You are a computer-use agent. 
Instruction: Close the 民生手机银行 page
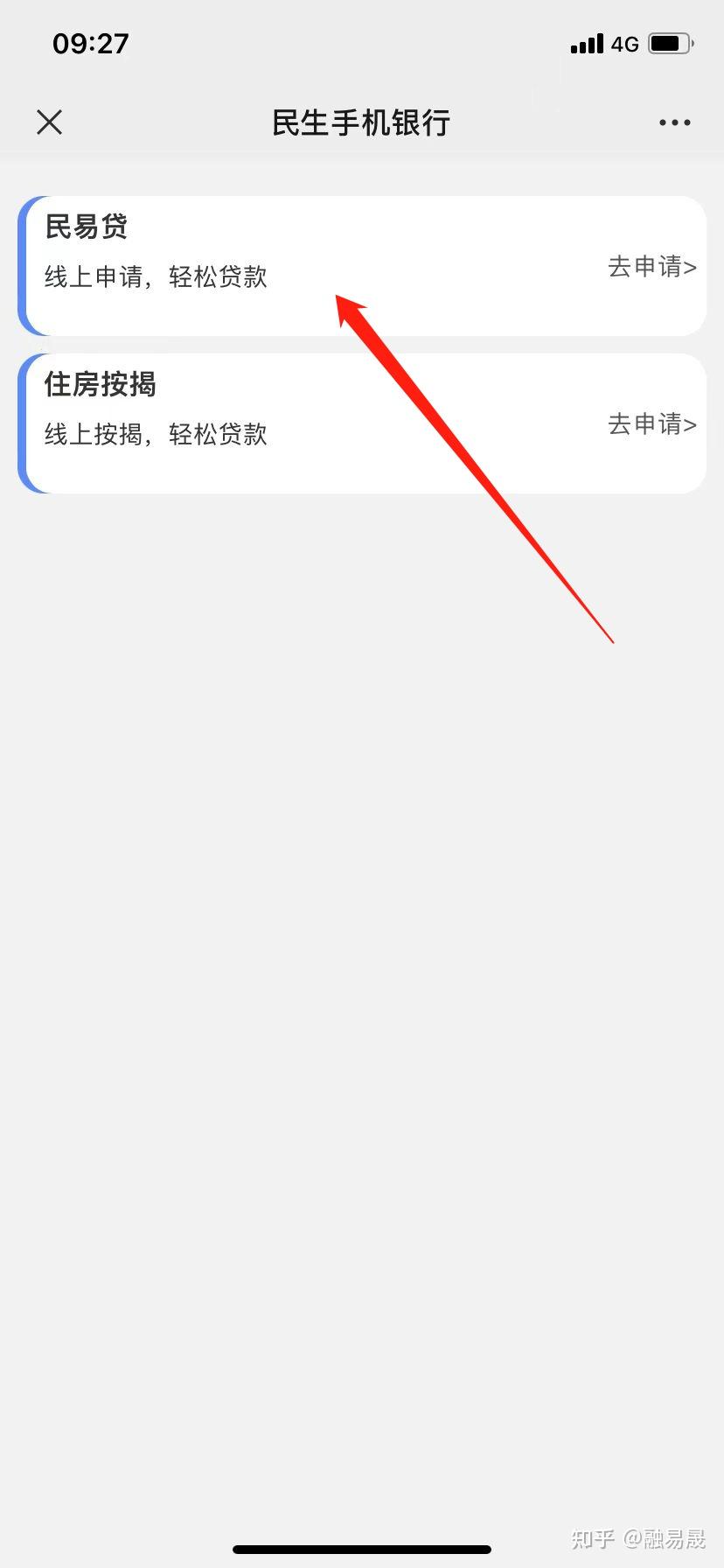tap(50, 122)
